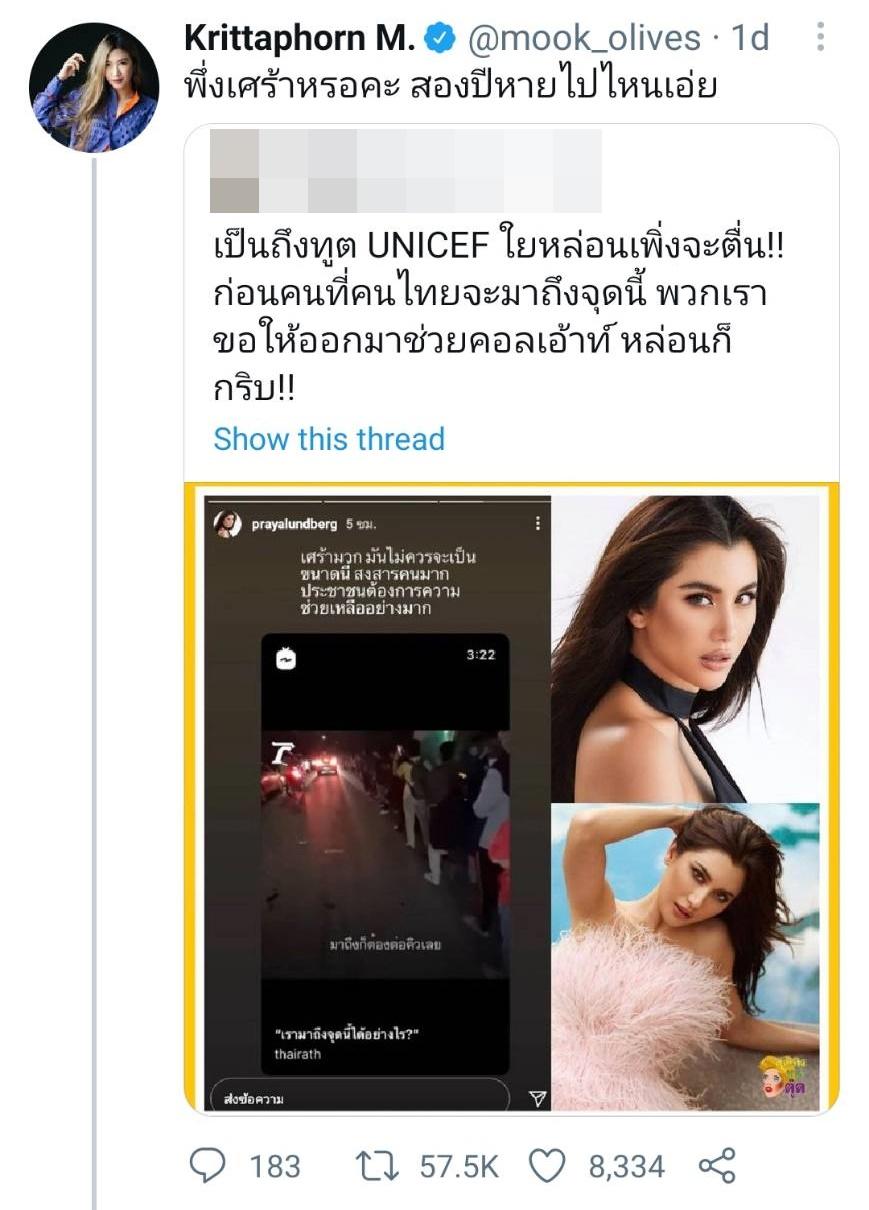The height and width of the screenshot is (1210, 869).
Task: Open Krittaphorn M.'s profile picture
Action: (93, 87)
